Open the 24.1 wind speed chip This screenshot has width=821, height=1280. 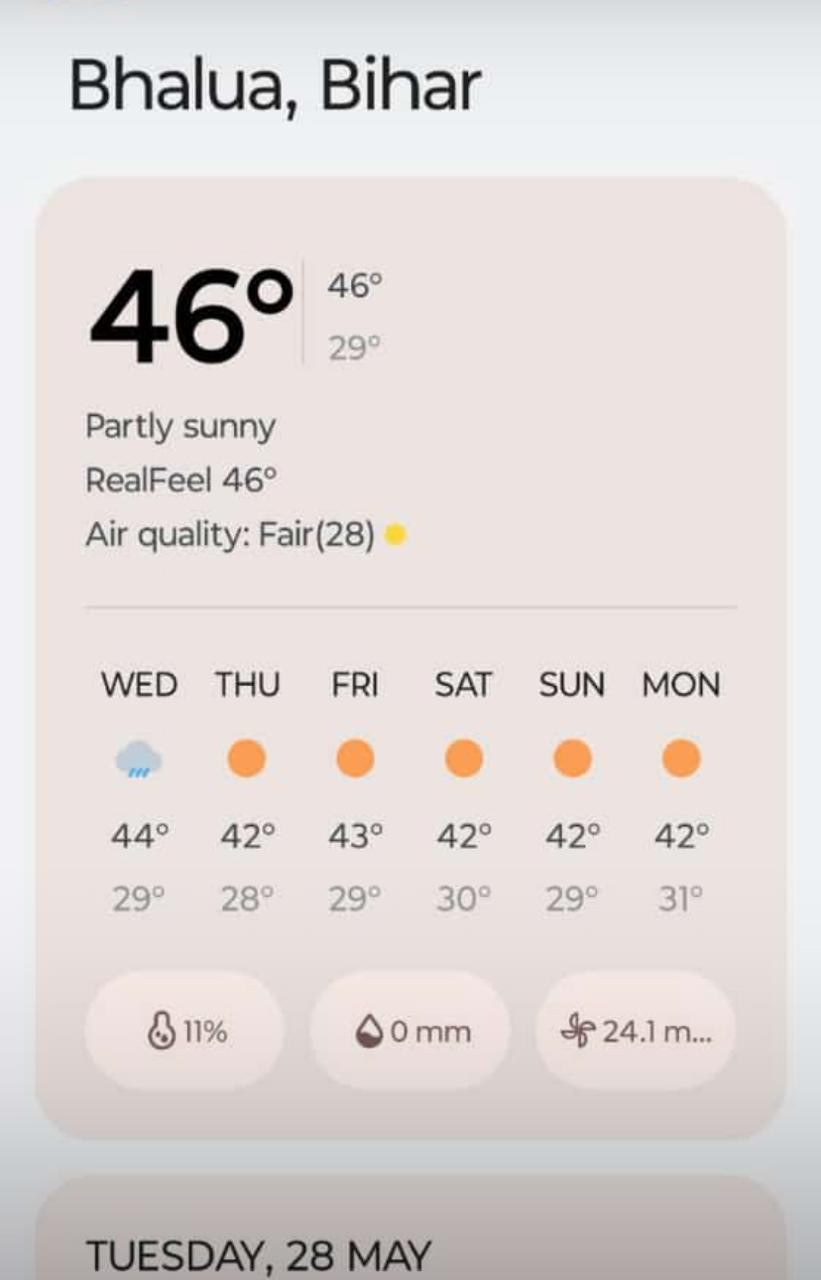pos(636,1031)
